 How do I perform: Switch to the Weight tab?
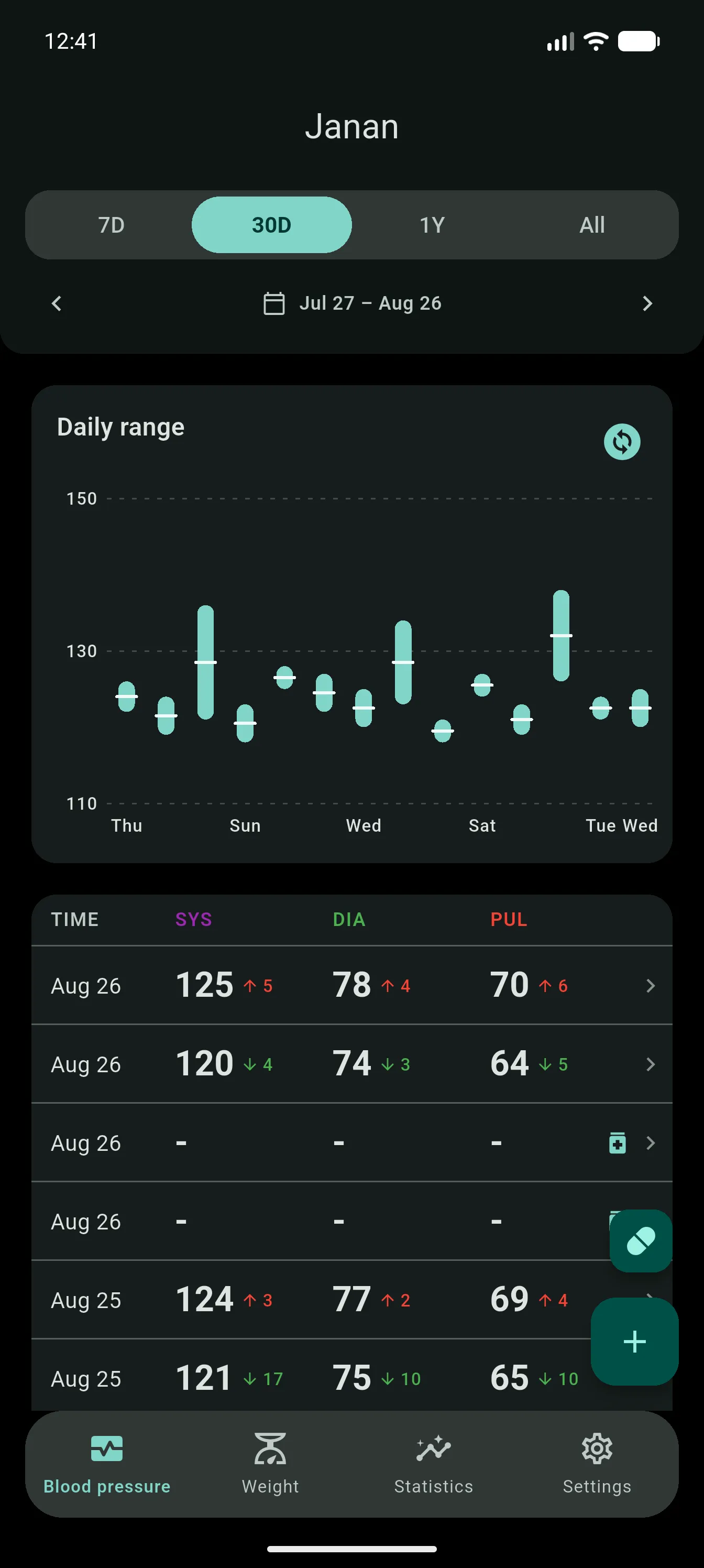[270, 1464]
